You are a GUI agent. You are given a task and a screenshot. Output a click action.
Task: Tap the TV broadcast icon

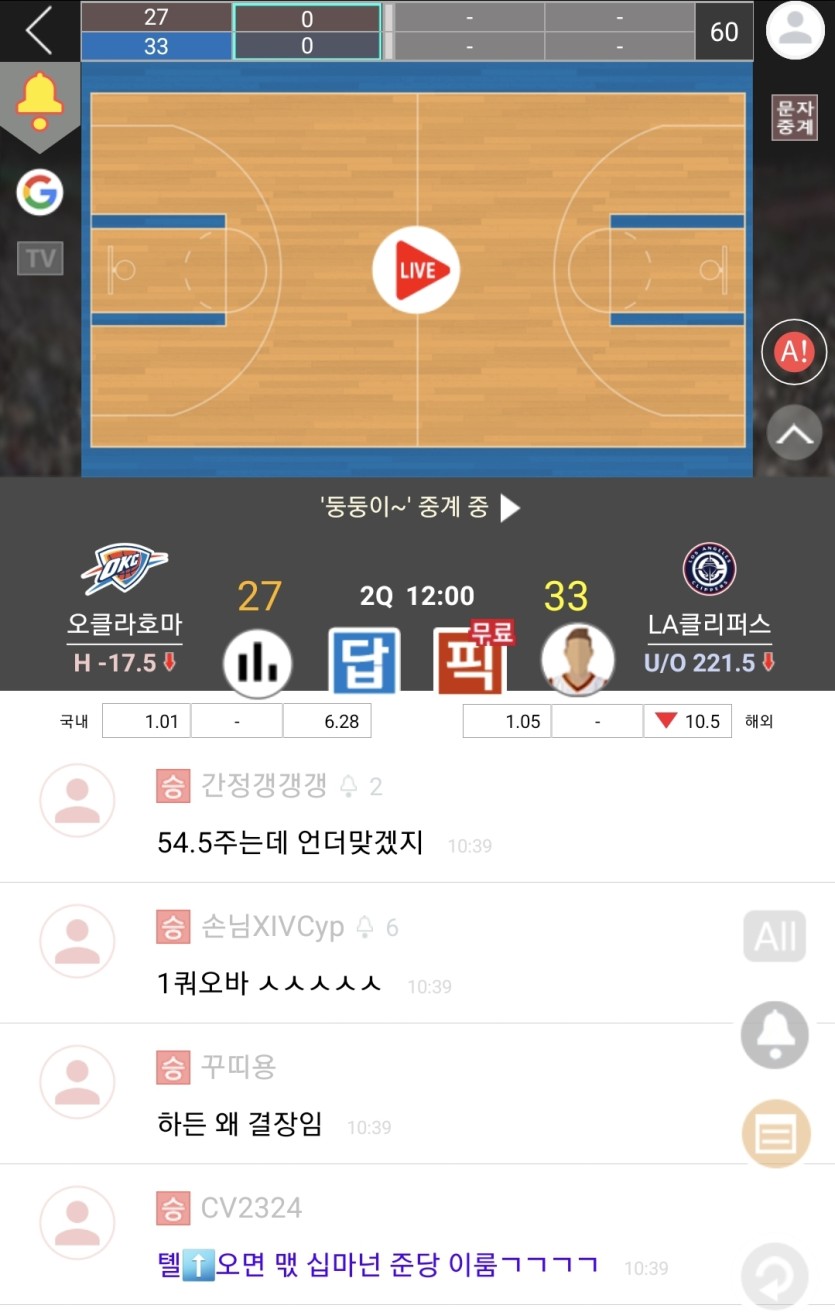pos(40,259)
